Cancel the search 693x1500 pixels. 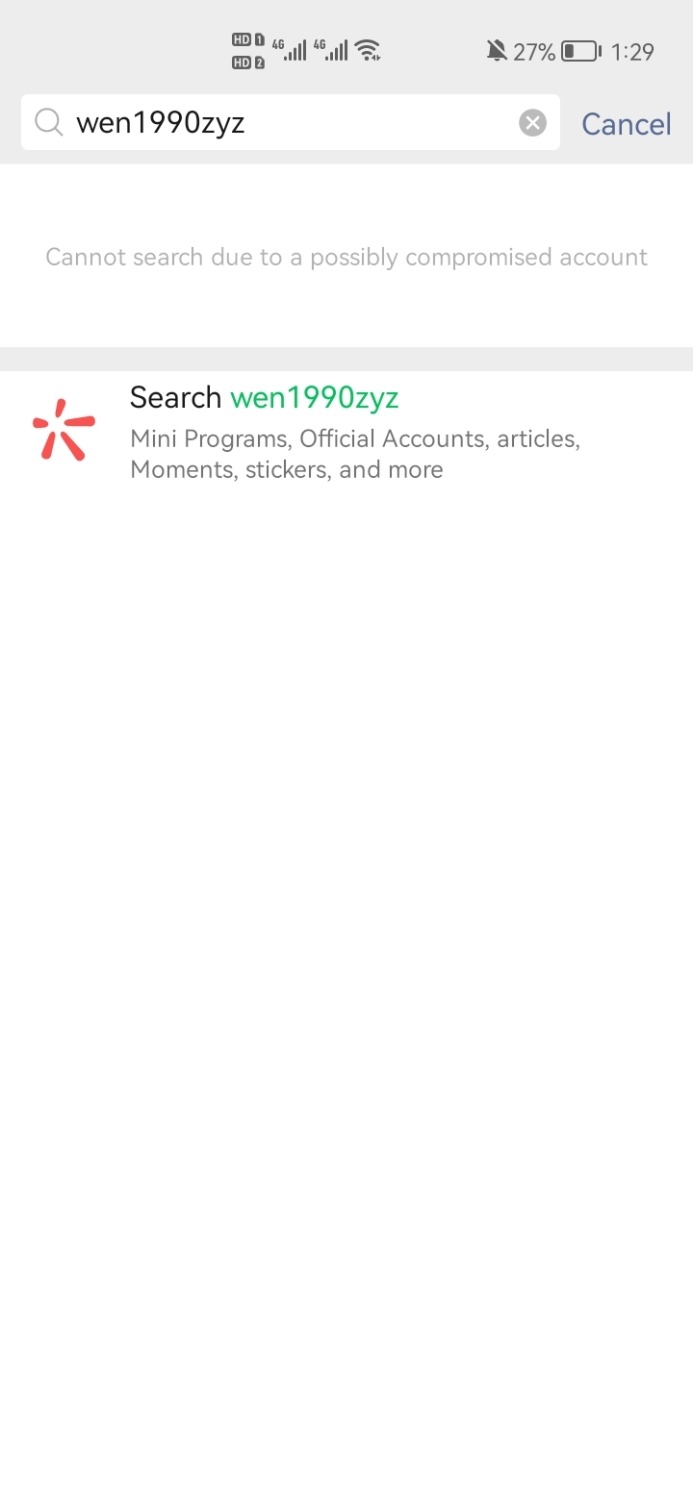626,124
